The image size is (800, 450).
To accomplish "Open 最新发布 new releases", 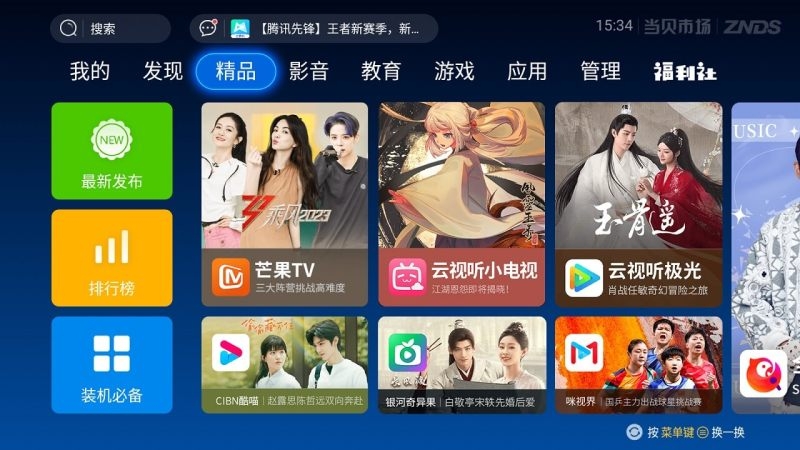I will pyautogui.click(x=112, y=151).
